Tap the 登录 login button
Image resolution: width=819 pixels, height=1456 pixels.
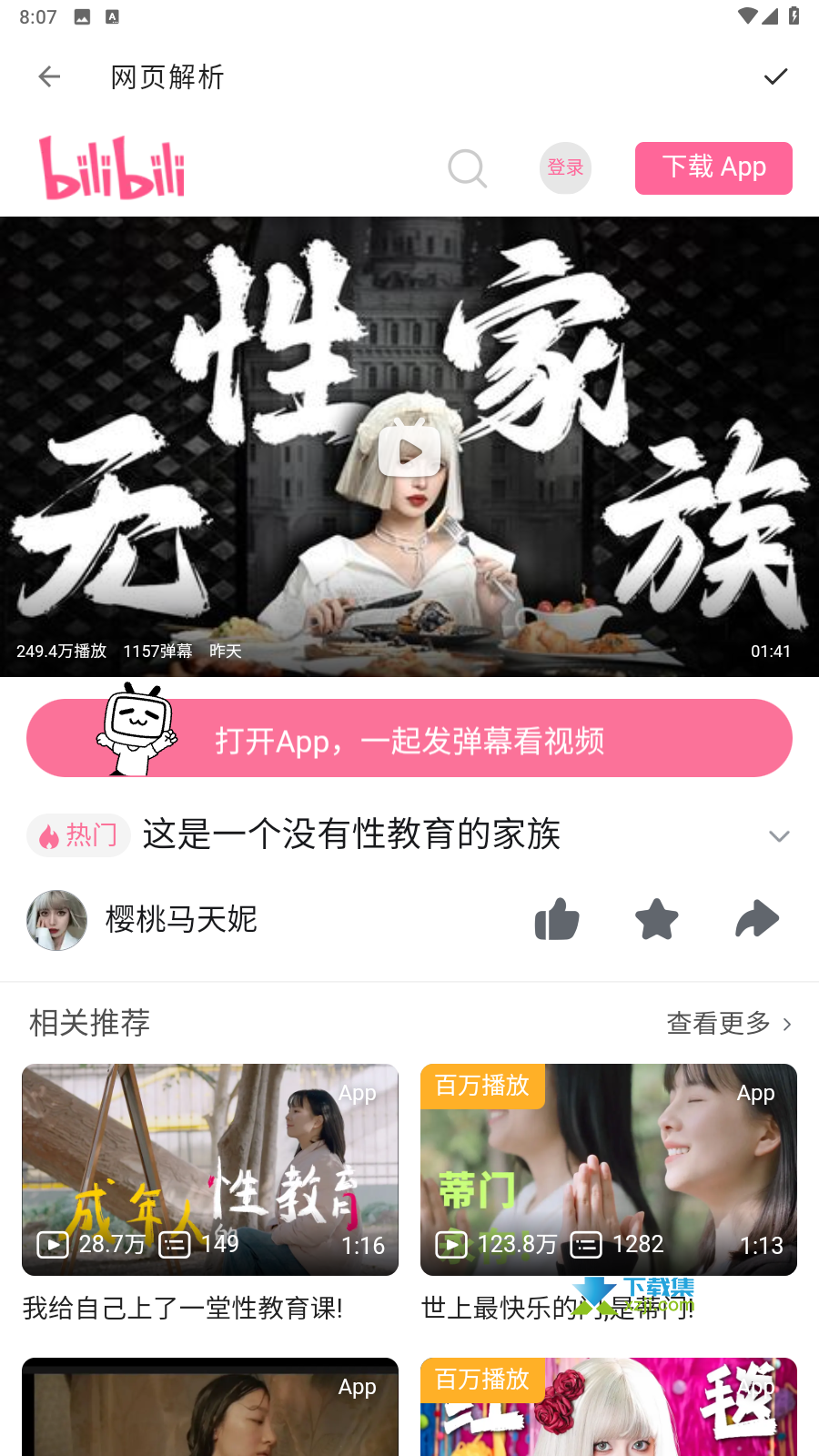coord(565,168)
